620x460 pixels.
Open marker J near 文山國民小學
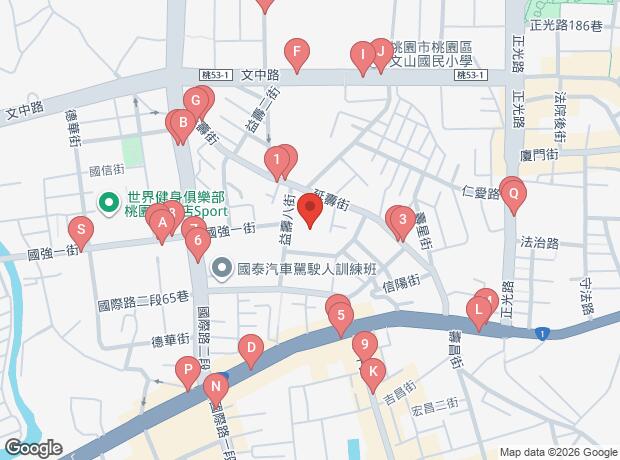pyautogui.click(x=381, y=54)
